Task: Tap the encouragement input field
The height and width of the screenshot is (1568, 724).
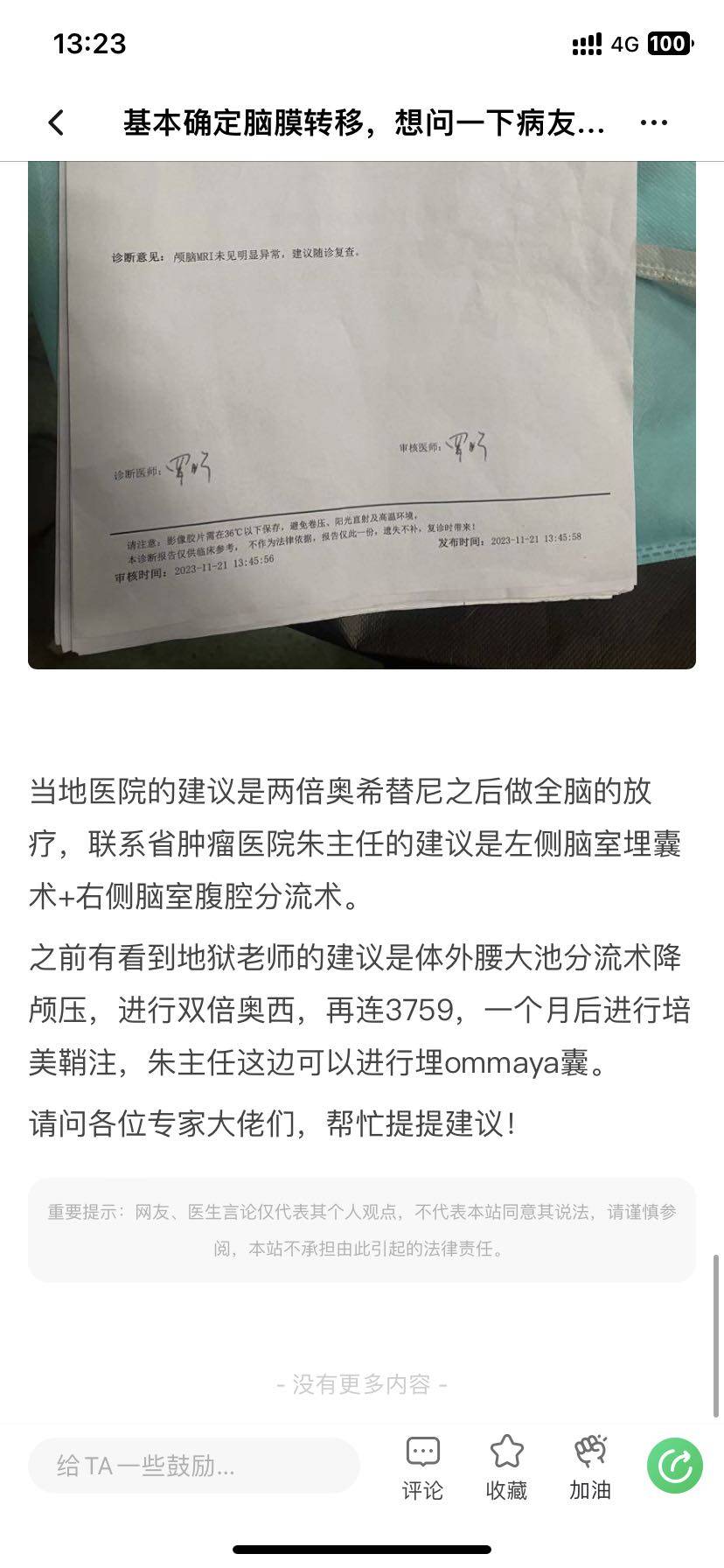Action: [193, 1465]
